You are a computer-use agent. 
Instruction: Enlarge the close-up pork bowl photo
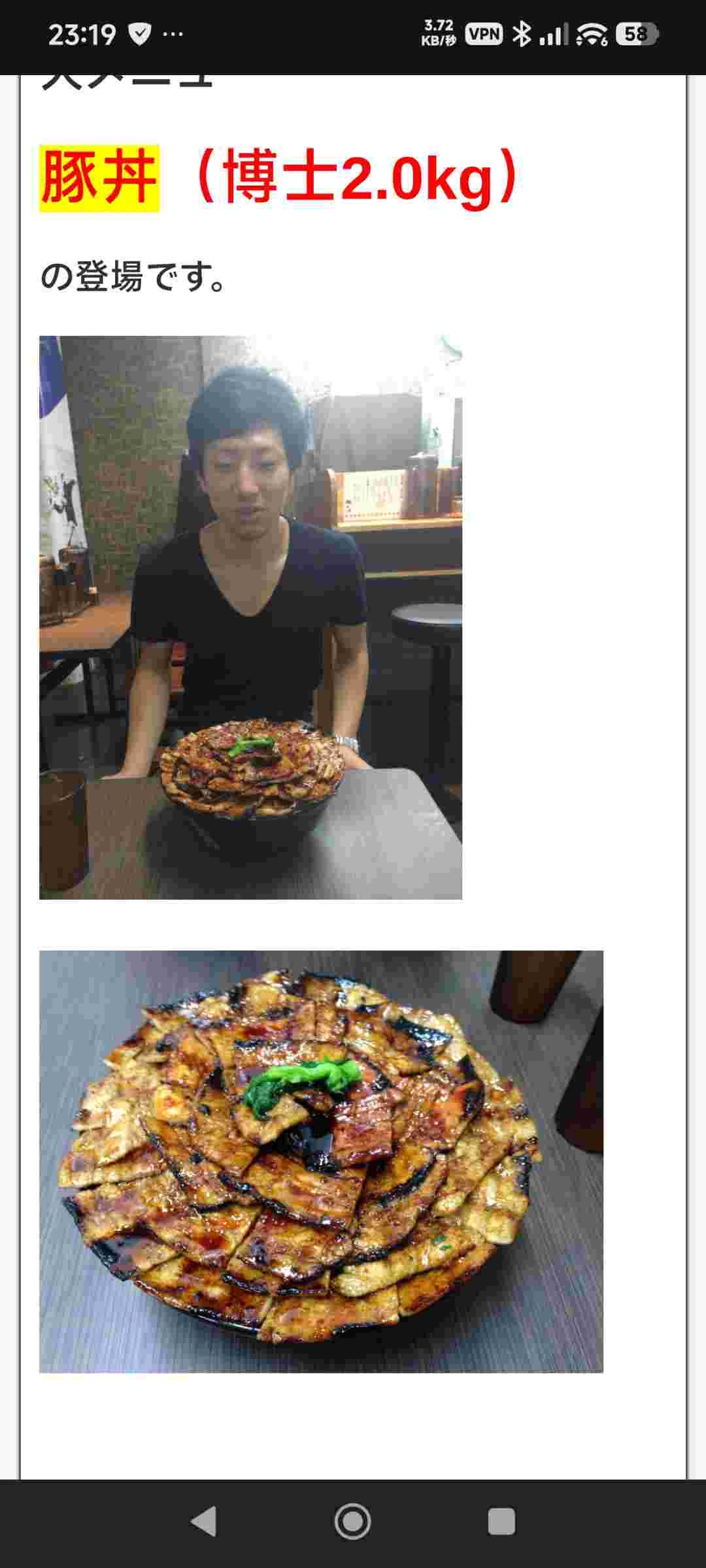pos(321,1160)
